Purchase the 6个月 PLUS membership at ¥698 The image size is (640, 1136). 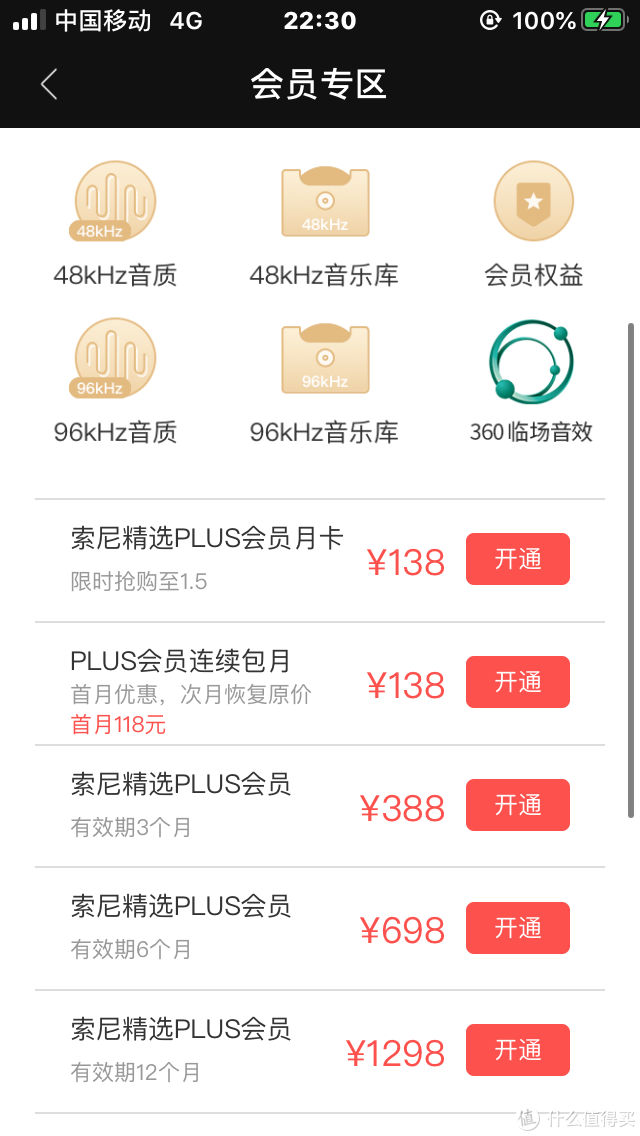coord(517,929)
